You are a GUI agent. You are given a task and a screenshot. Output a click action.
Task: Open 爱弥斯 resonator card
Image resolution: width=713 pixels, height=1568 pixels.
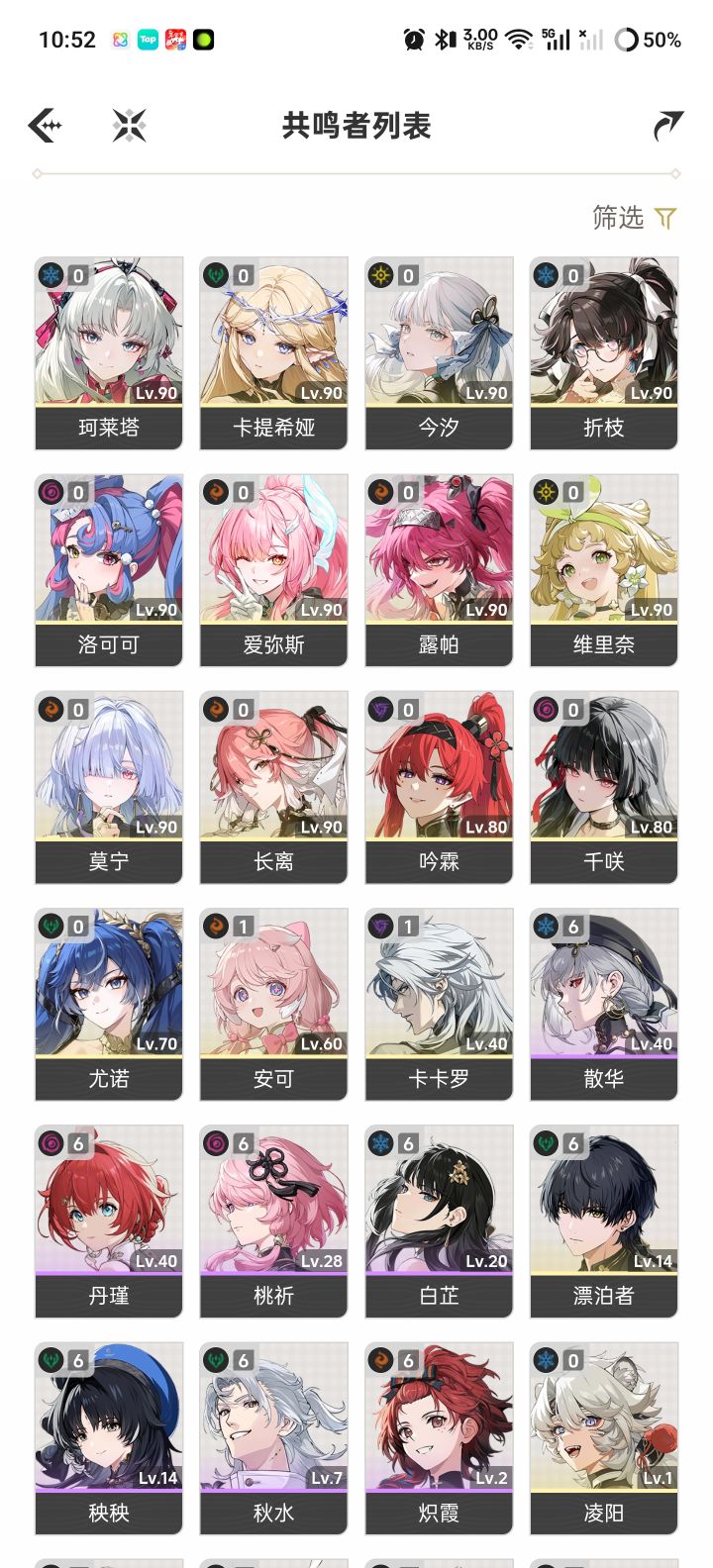click(273, 570)
